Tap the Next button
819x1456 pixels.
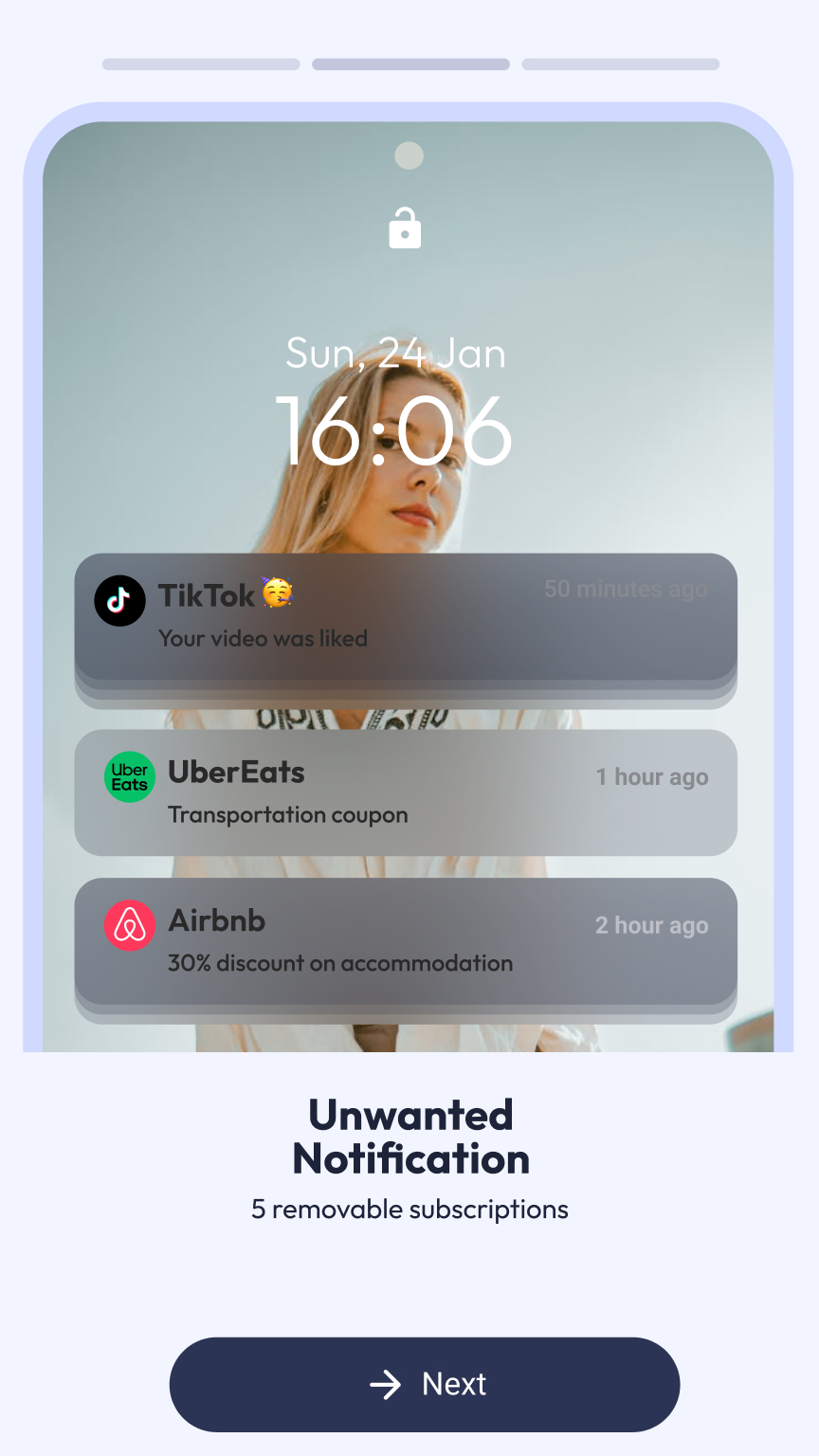425,1384
